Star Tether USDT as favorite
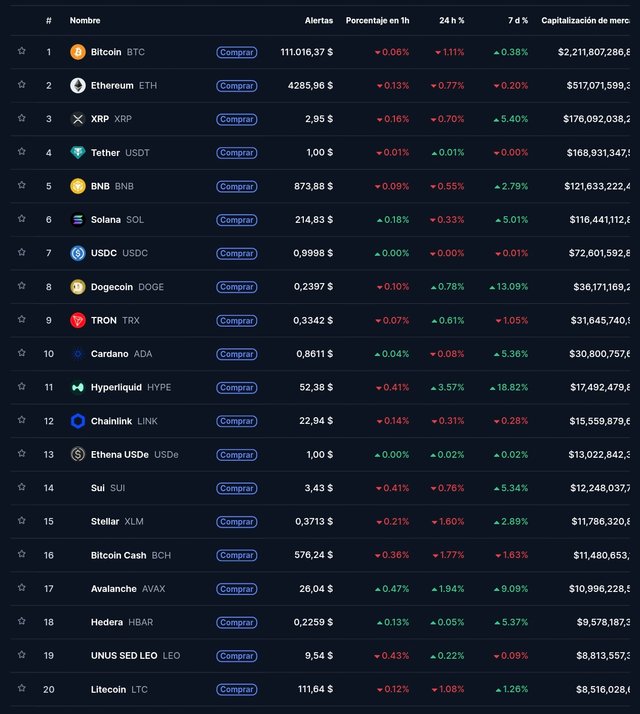640x714 pixels. pos(21,153)
